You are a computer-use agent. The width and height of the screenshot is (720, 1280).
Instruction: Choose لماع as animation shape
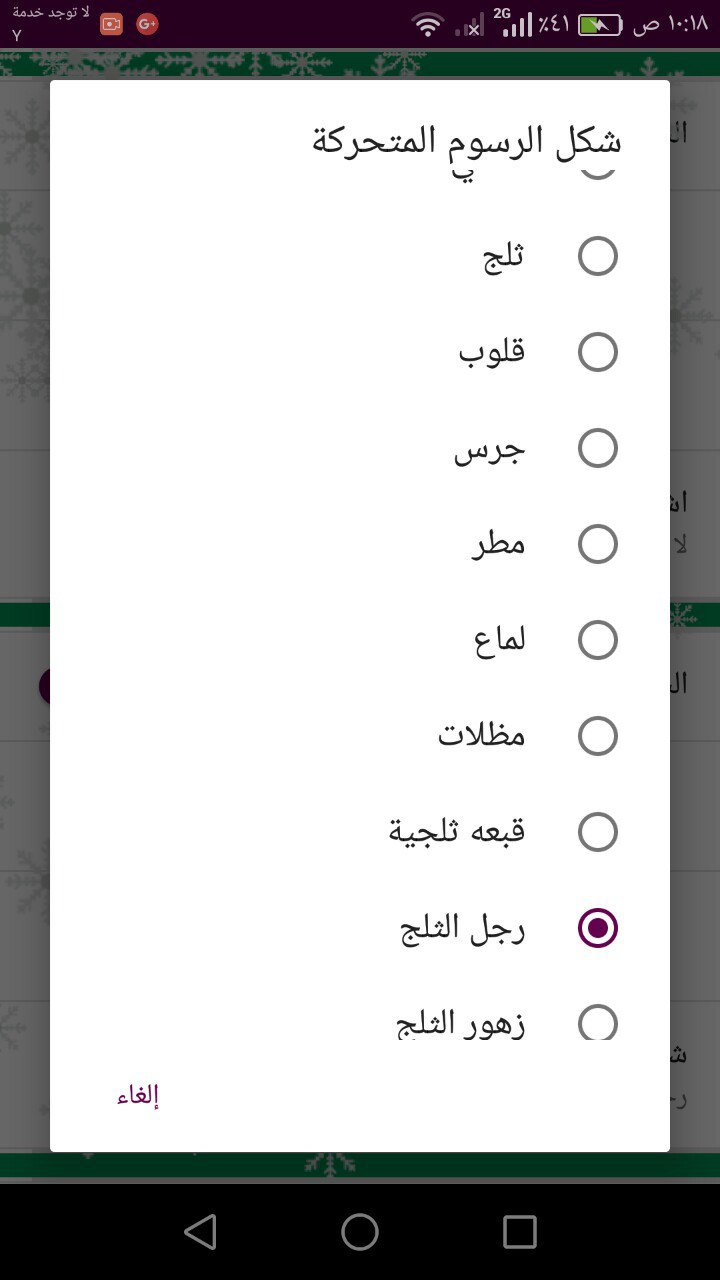pos(597,641)
